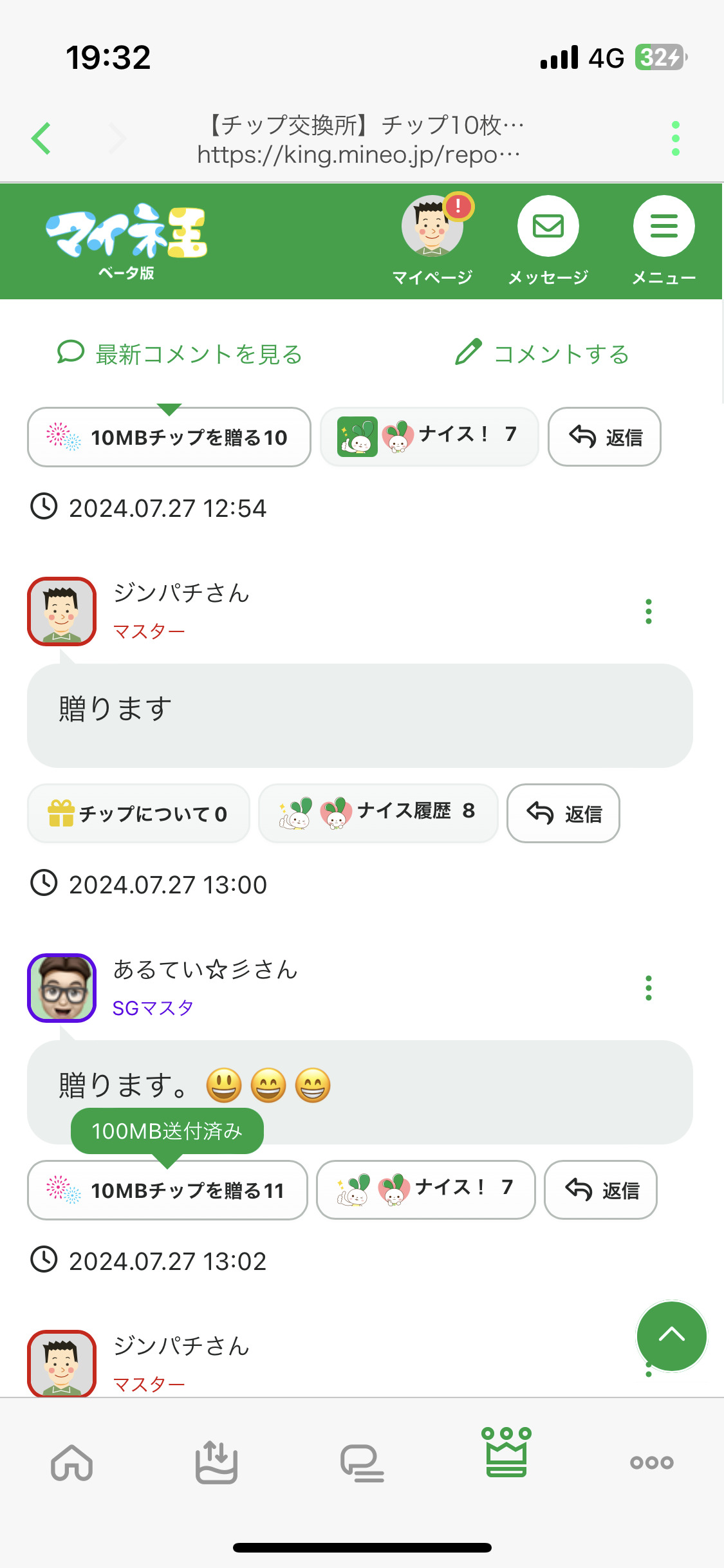Jump back to top of page
This screenshot has height=1568, width=724.
click(671, 1336)
